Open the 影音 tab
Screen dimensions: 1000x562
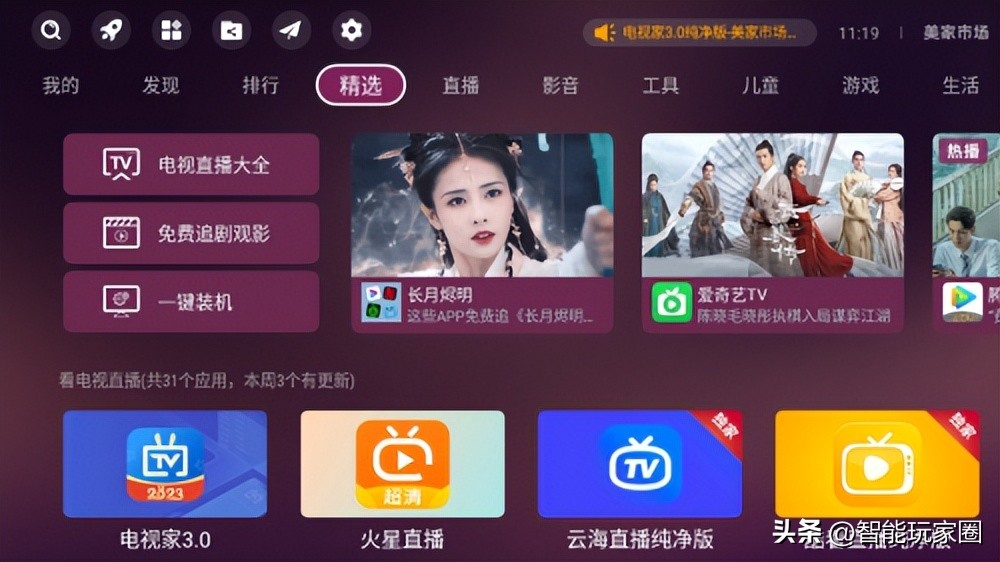(560, 86)
